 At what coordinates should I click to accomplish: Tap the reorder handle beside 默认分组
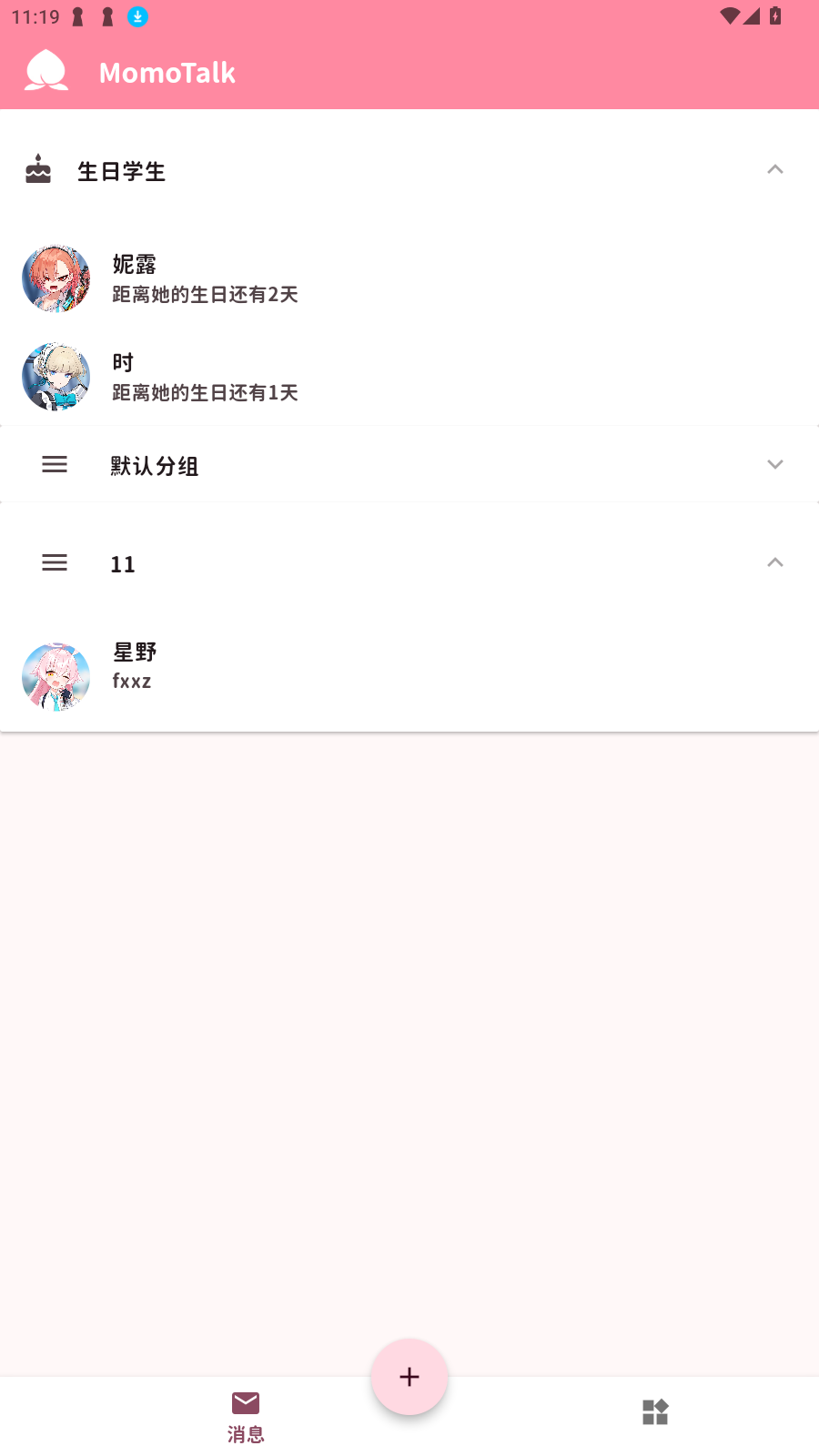(x=55, y=465)
